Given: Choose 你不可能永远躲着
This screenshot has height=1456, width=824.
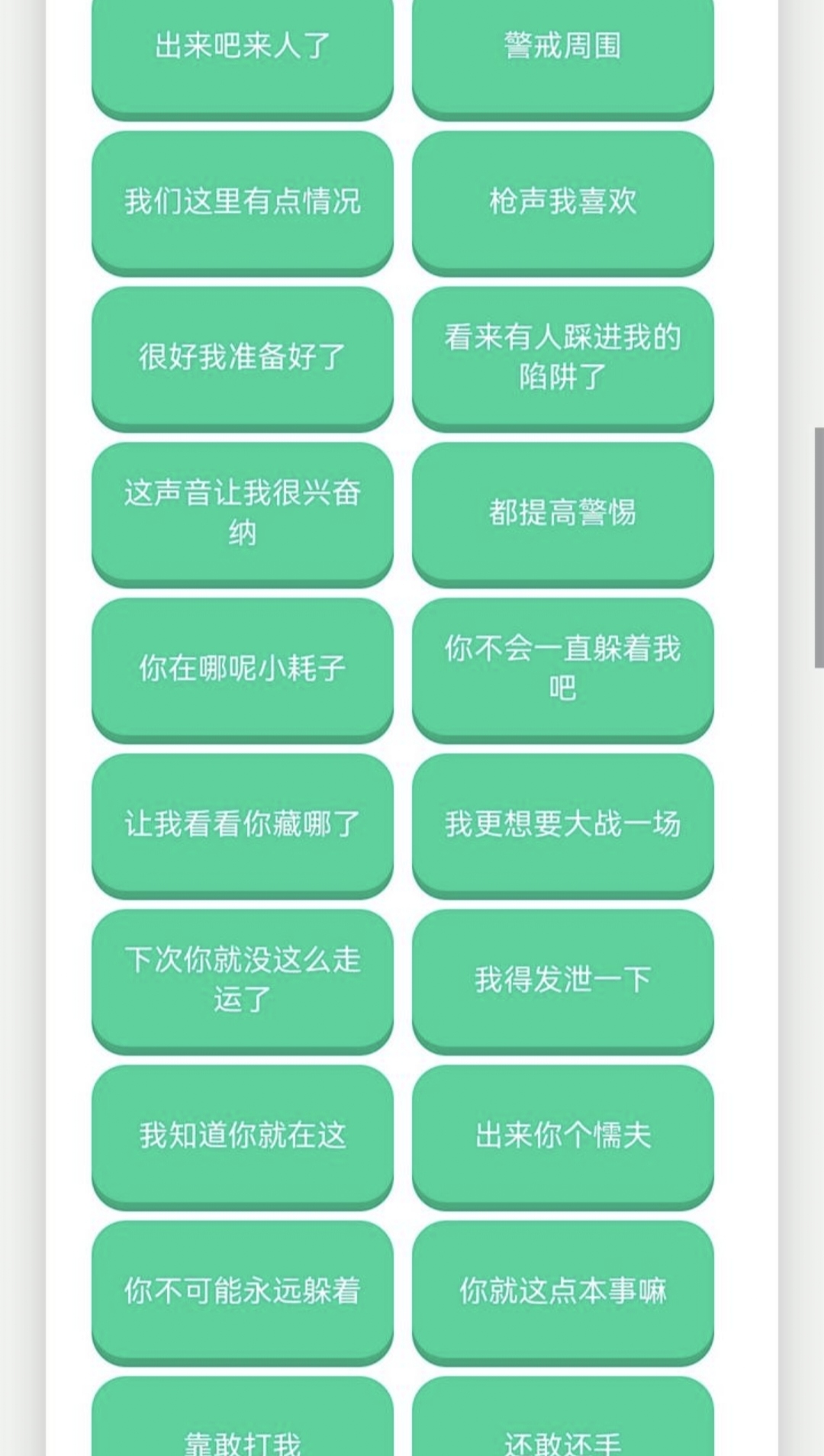Looking at the screenshot, I should click(243, 1291).
